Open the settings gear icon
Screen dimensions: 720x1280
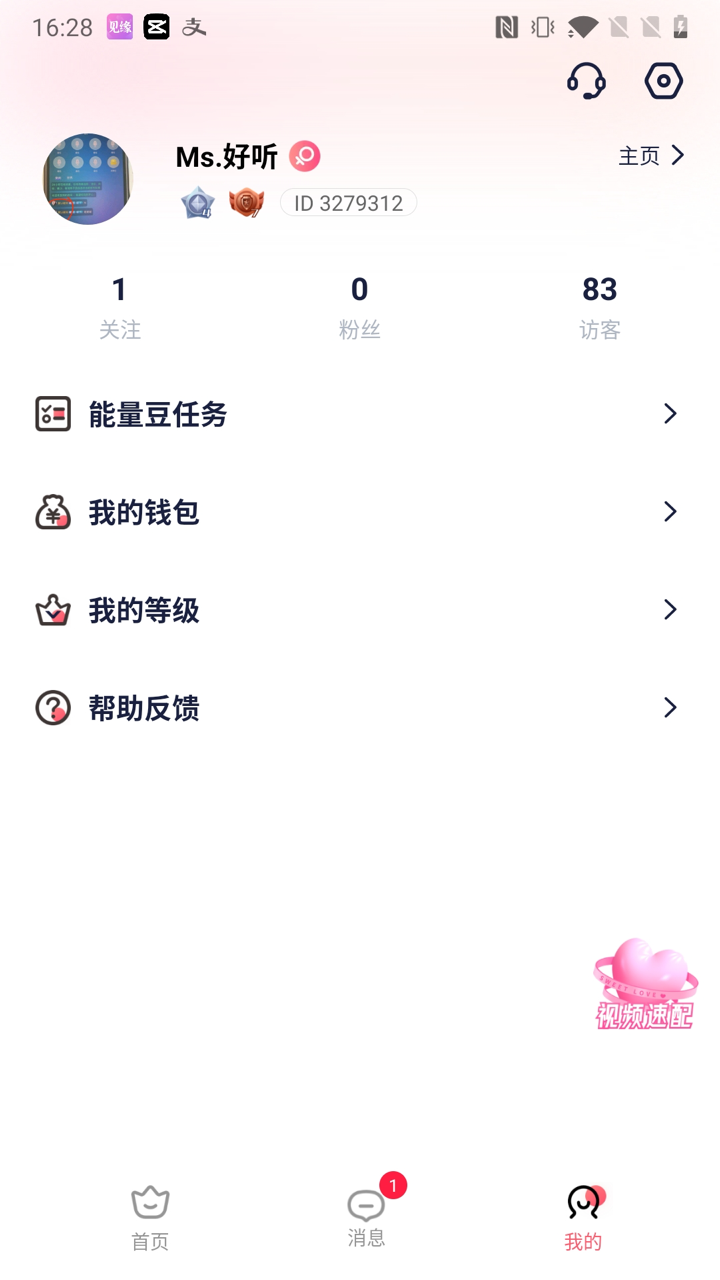pyautogui.click(x=663, y=81)
